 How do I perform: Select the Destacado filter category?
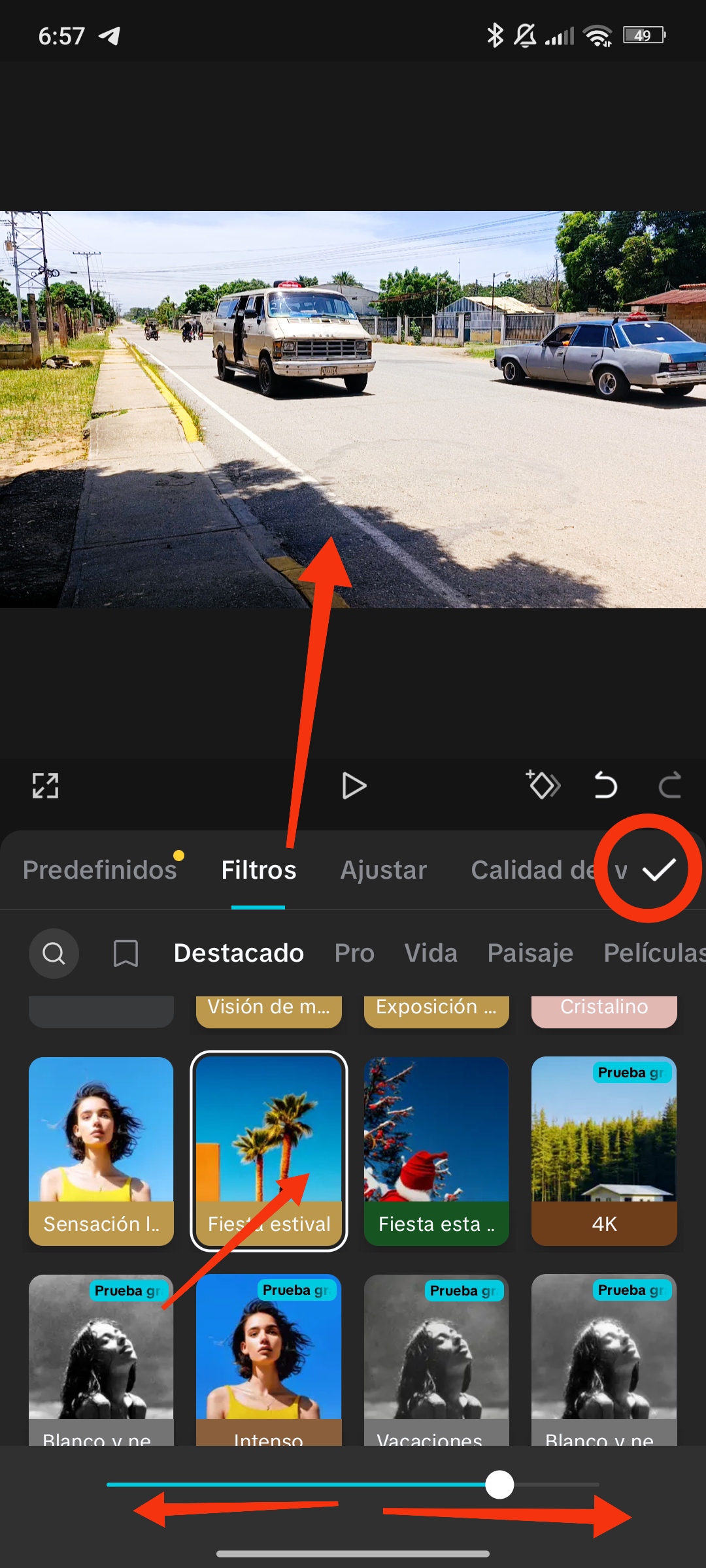tap(239, 953)
